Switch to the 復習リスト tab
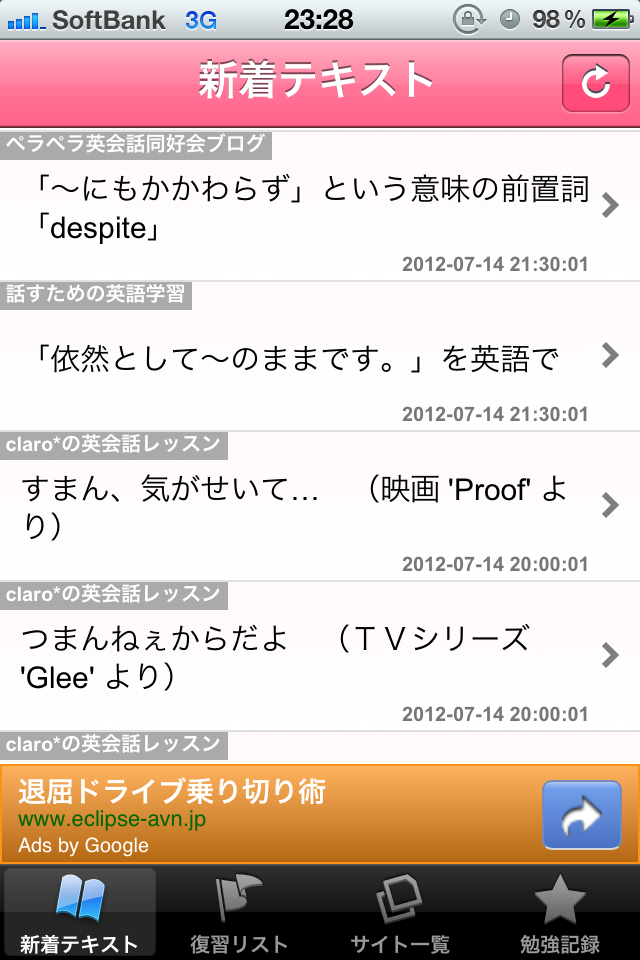This screenshot has height=960, width=640. [x=239, y=912]
